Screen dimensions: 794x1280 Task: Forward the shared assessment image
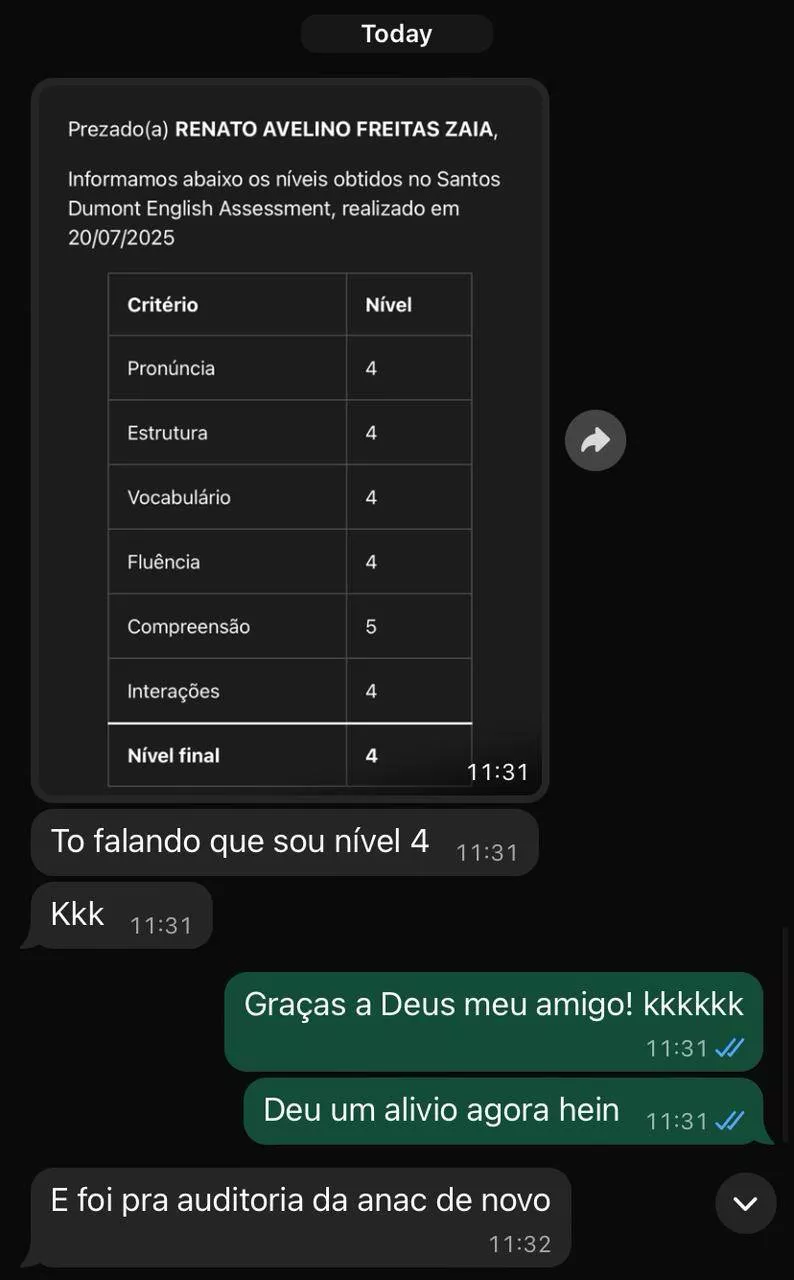click(x=595, y=440)
